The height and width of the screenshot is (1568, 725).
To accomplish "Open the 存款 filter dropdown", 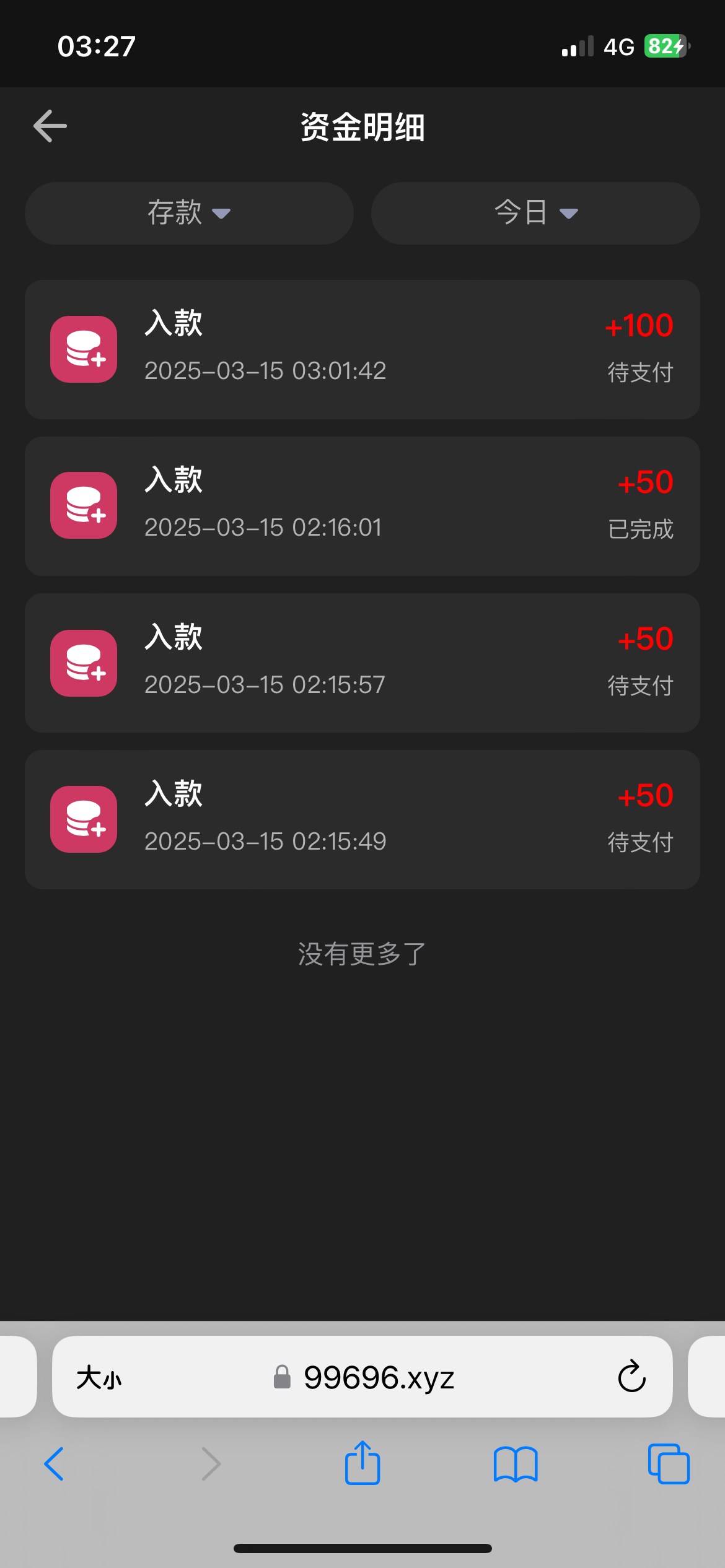I will click(188, 213).
